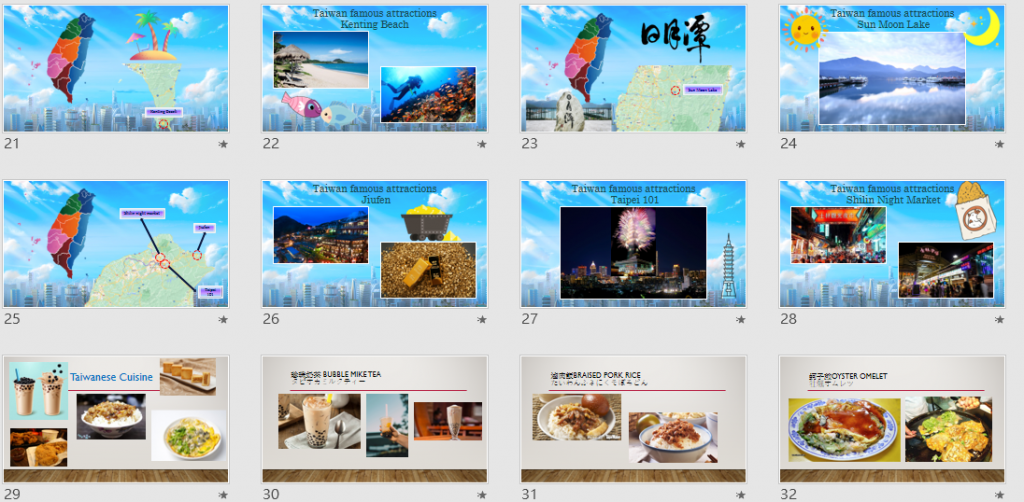Tap the animation star under slide 24
Image resolution: width=1024 pixels, height=502 pixels.
click(999, 145)
